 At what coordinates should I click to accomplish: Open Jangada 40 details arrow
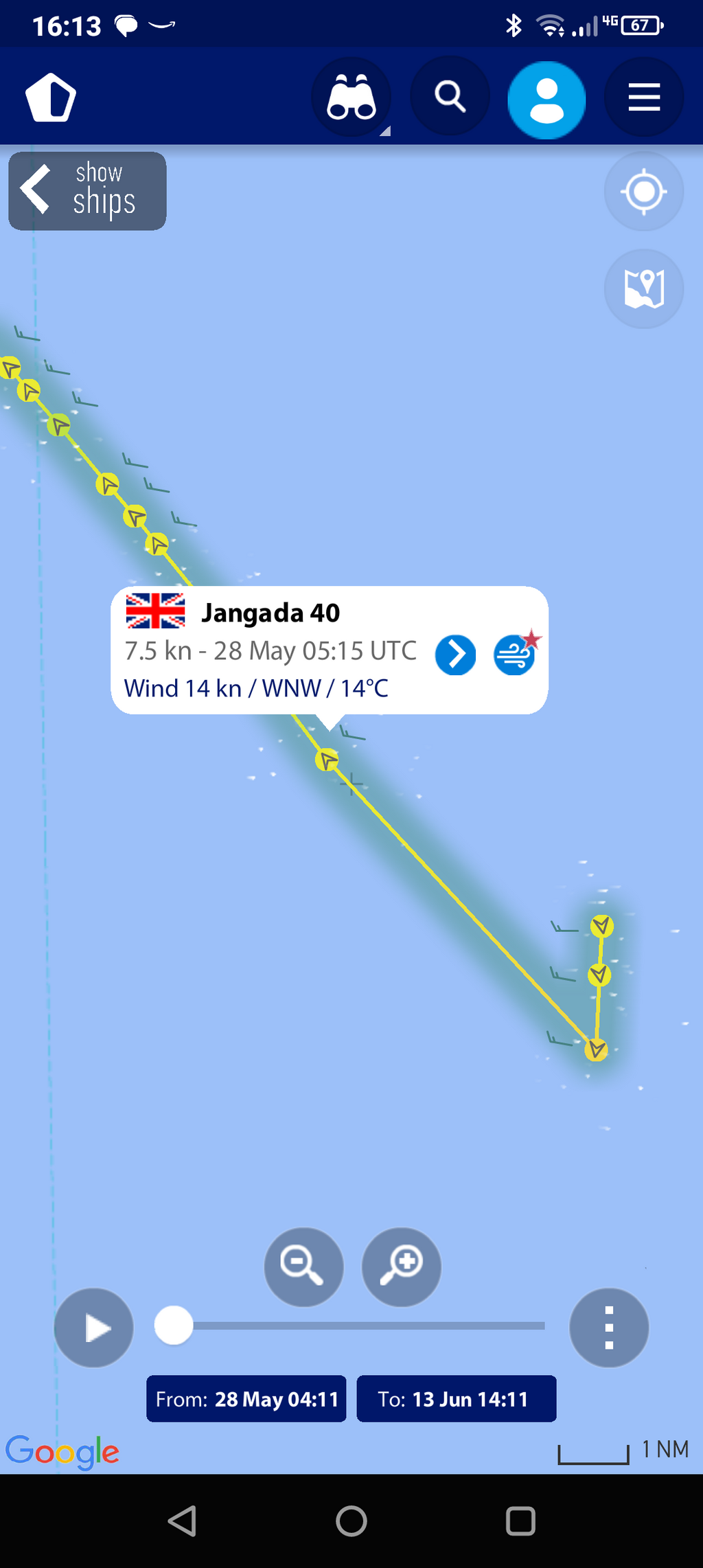(455, 655)
